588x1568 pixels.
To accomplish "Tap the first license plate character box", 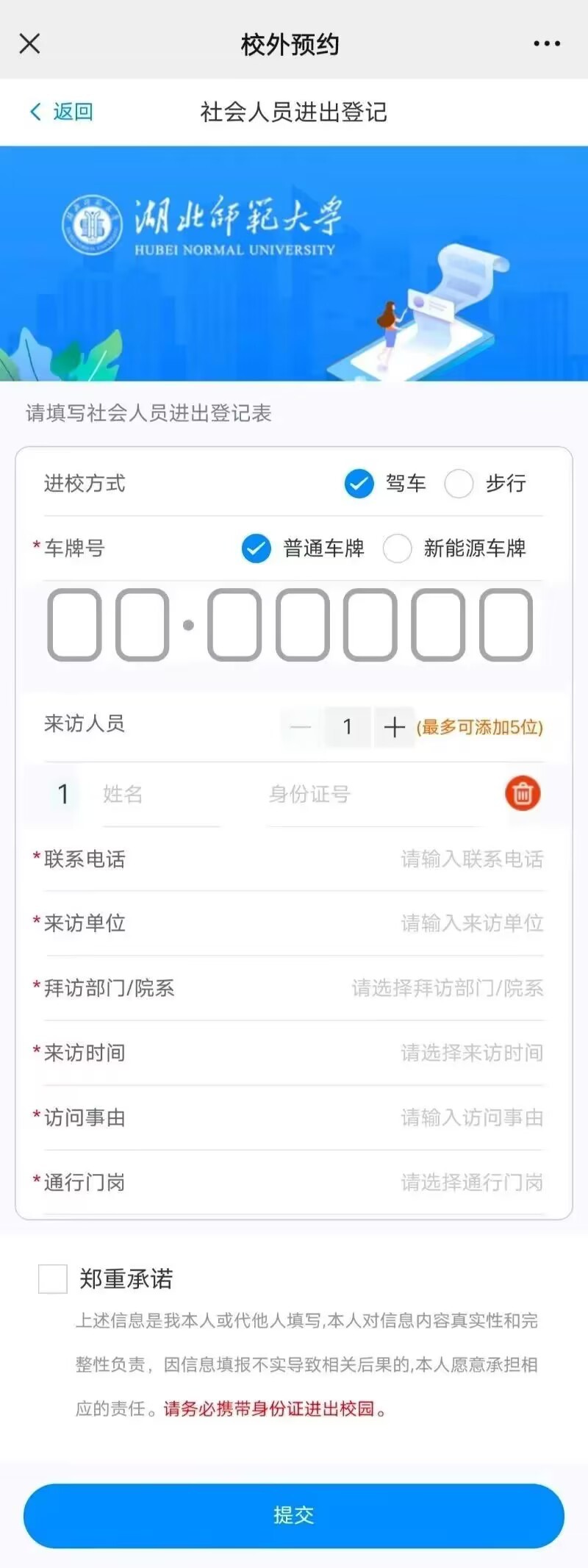I will point(74,624).
